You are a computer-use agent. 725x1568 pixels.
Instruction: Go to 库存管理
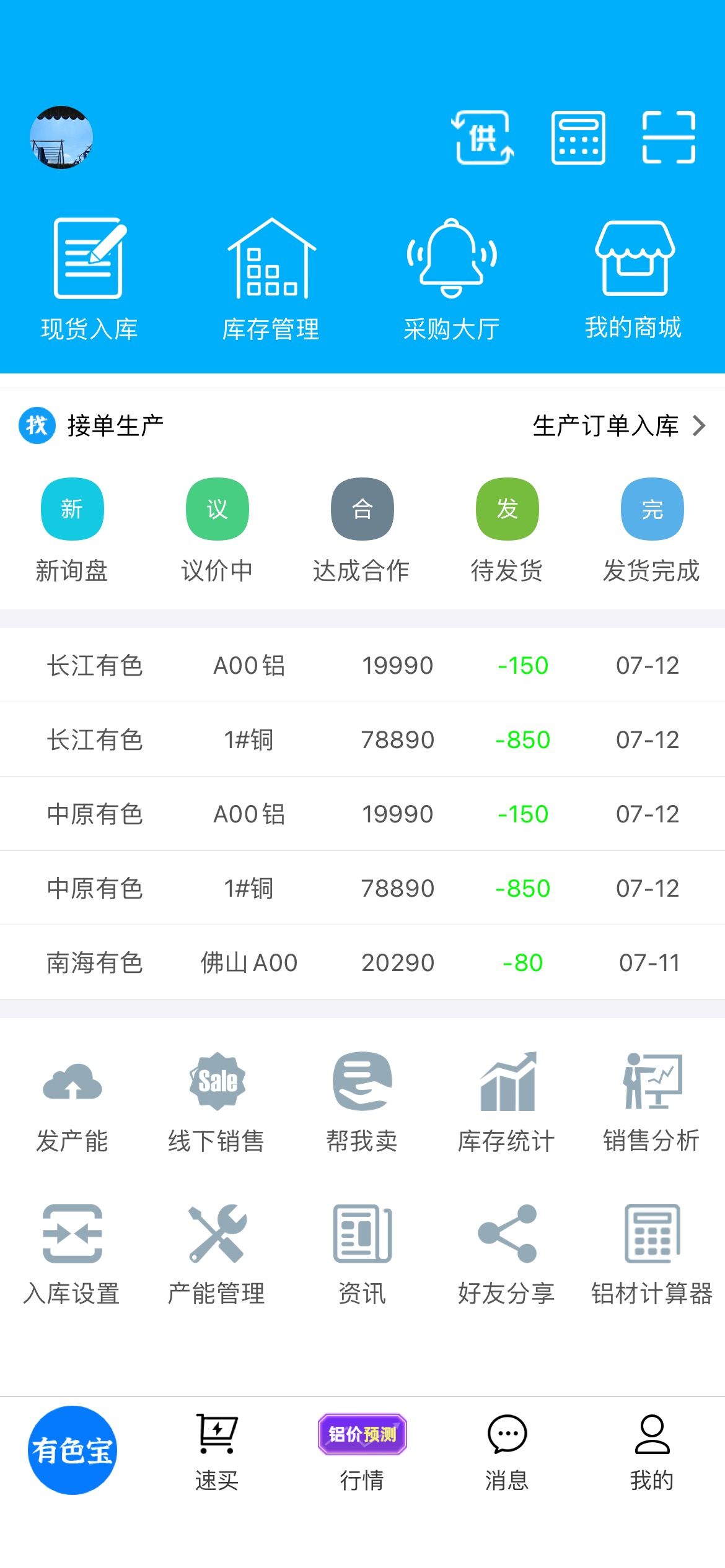click(271, 280)
